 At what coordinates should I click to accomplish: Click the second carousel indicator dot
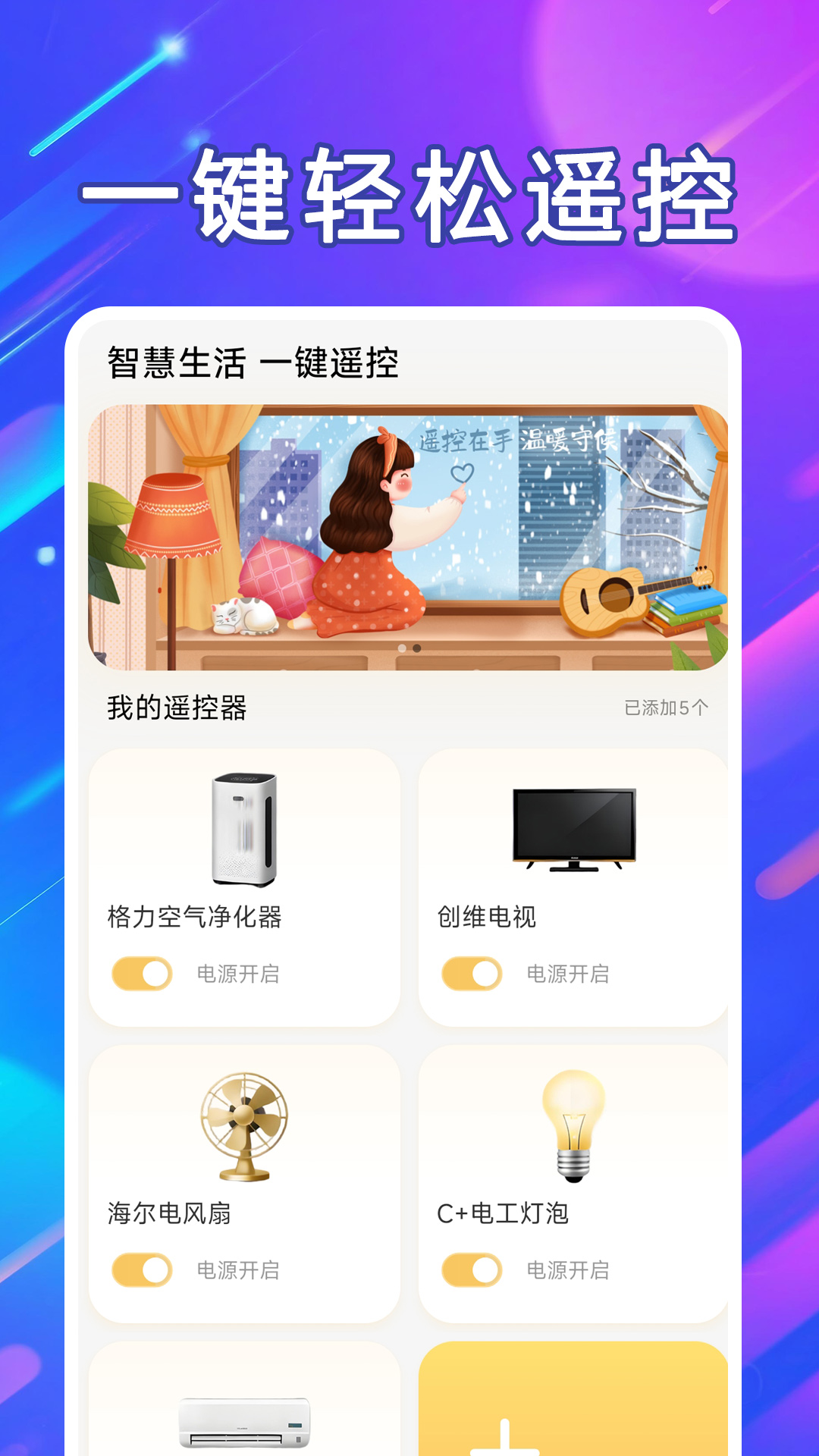click(x=418, y=647)
